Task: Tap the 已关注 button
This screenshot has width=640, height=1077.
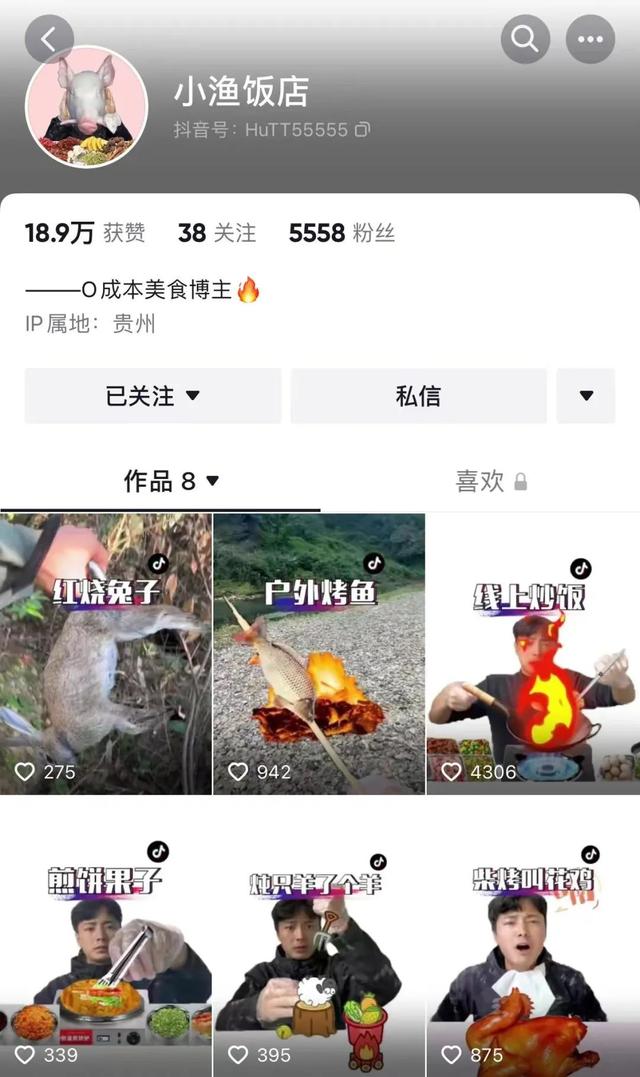Action: tap(153, 396)
